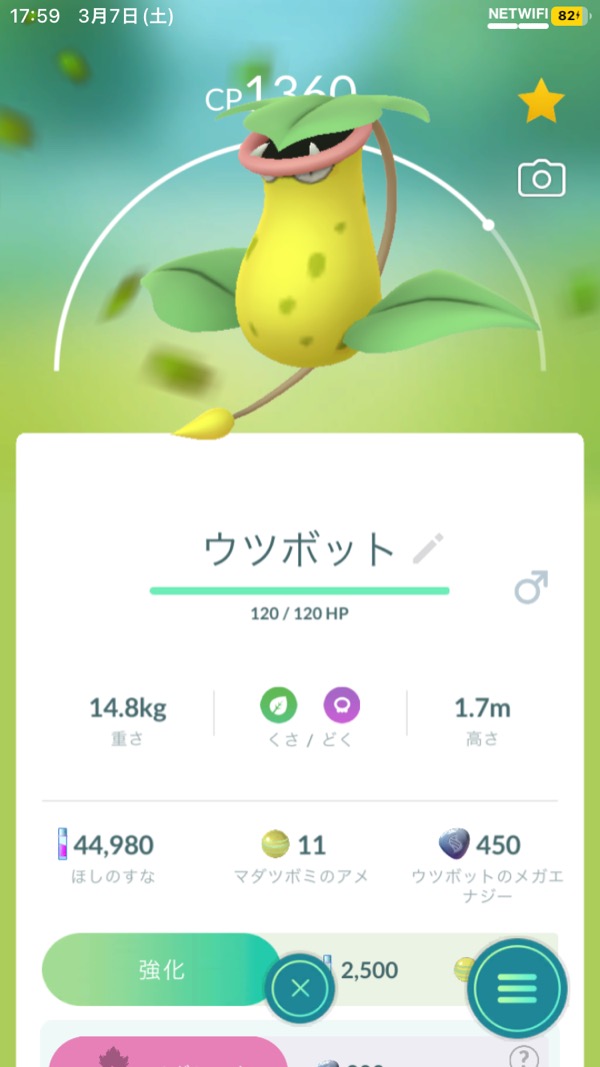Open the question mark help icon
The image size is (600, 1067).
pos(523,1056)
